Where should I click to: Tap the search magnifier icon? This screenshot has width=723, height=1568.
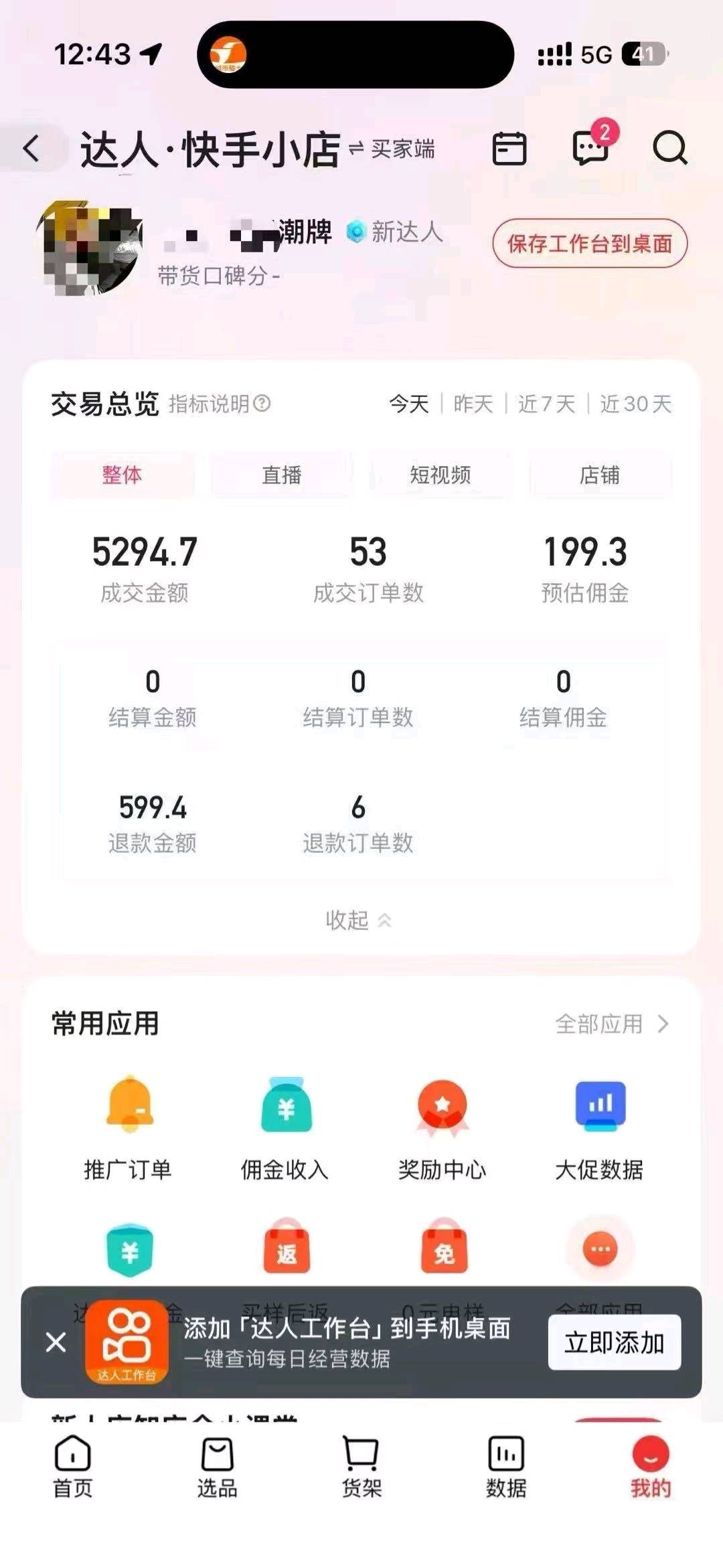(669, 149)
